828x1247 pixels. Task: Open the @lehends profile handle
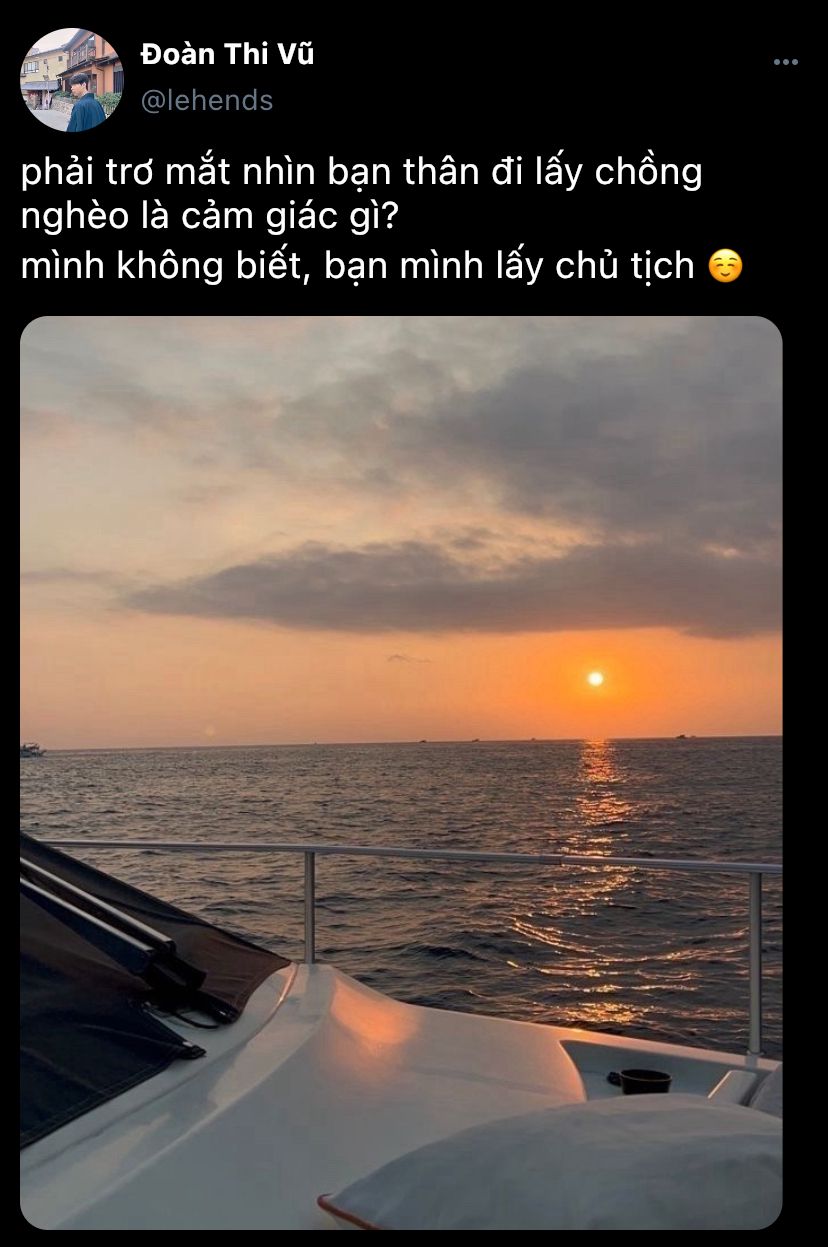(207, 100)
